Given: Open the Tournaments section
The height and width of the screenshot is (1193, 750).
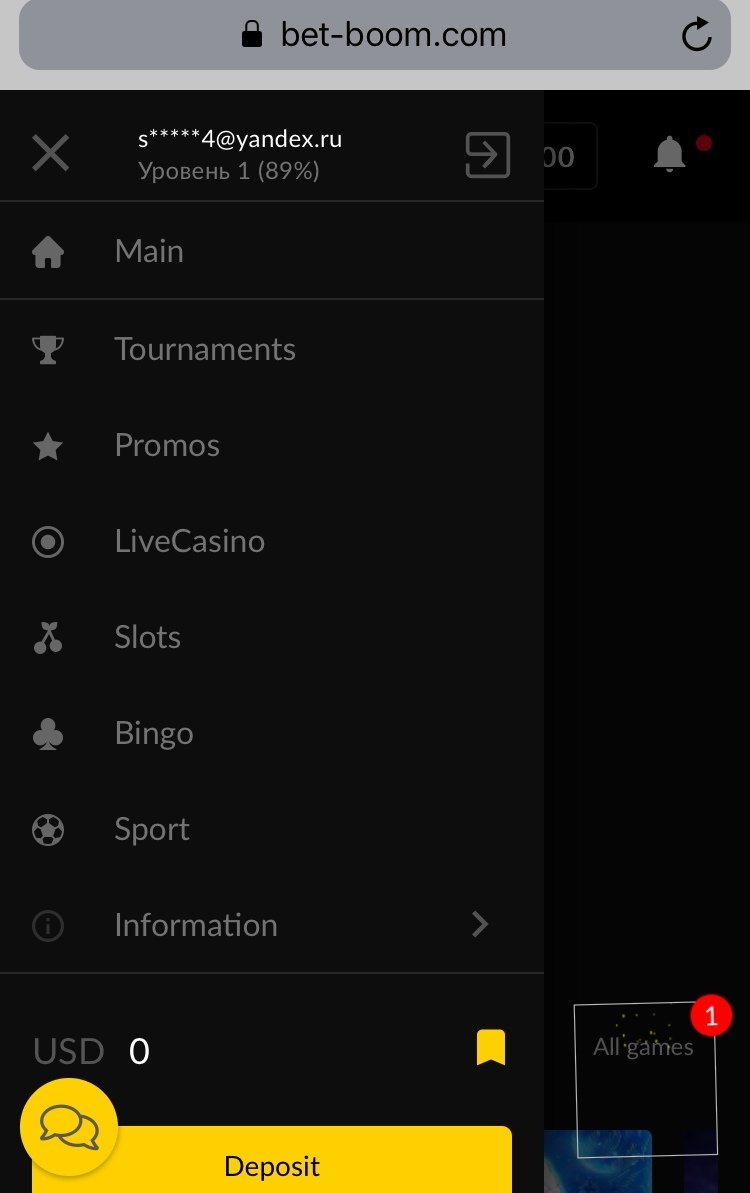Looking at the screenshot, I should click(205, 349).
